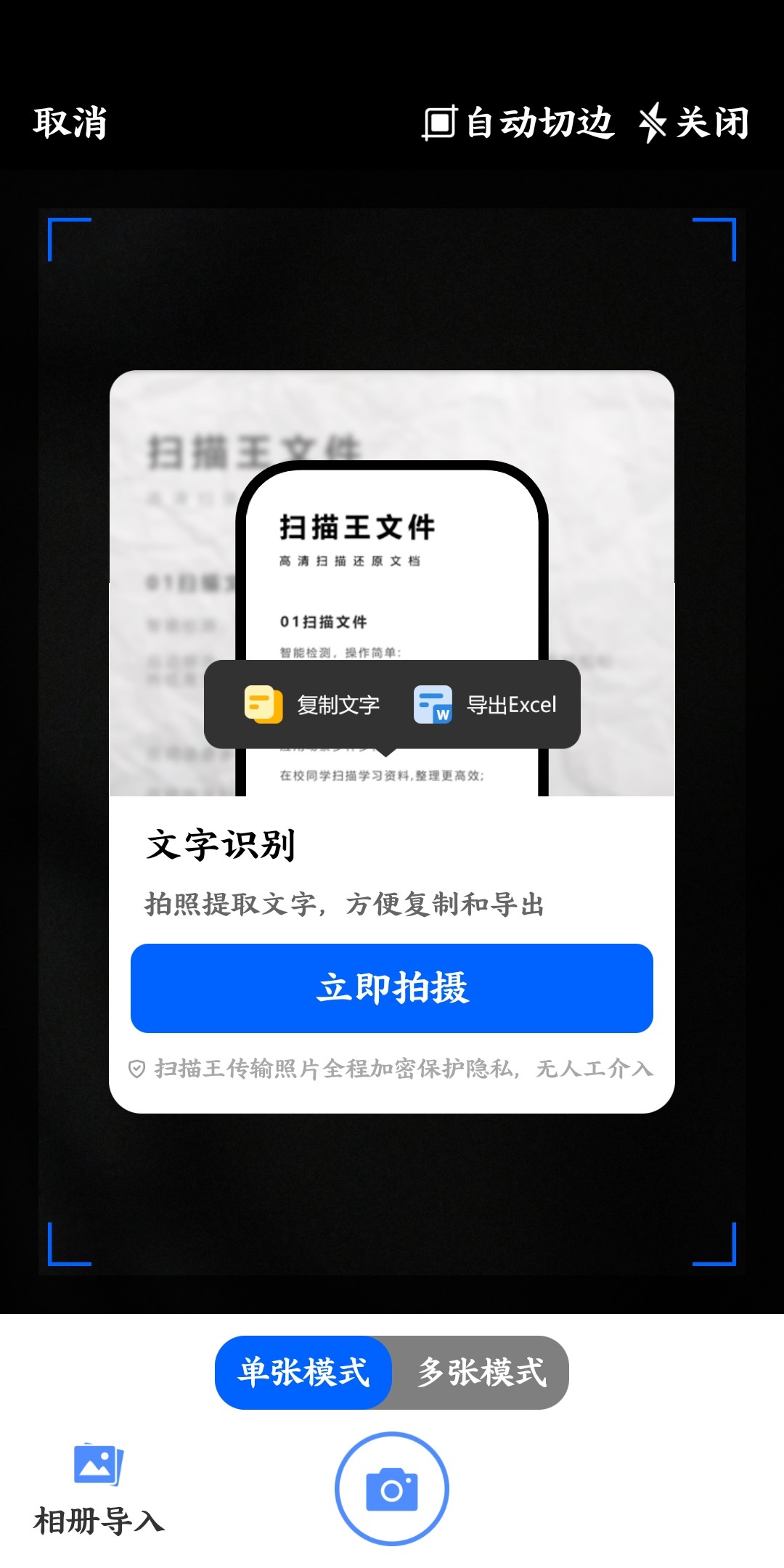Tap the 立即拍摄 button
This screenshot has height=1568, width=784.
coord(392,988)
